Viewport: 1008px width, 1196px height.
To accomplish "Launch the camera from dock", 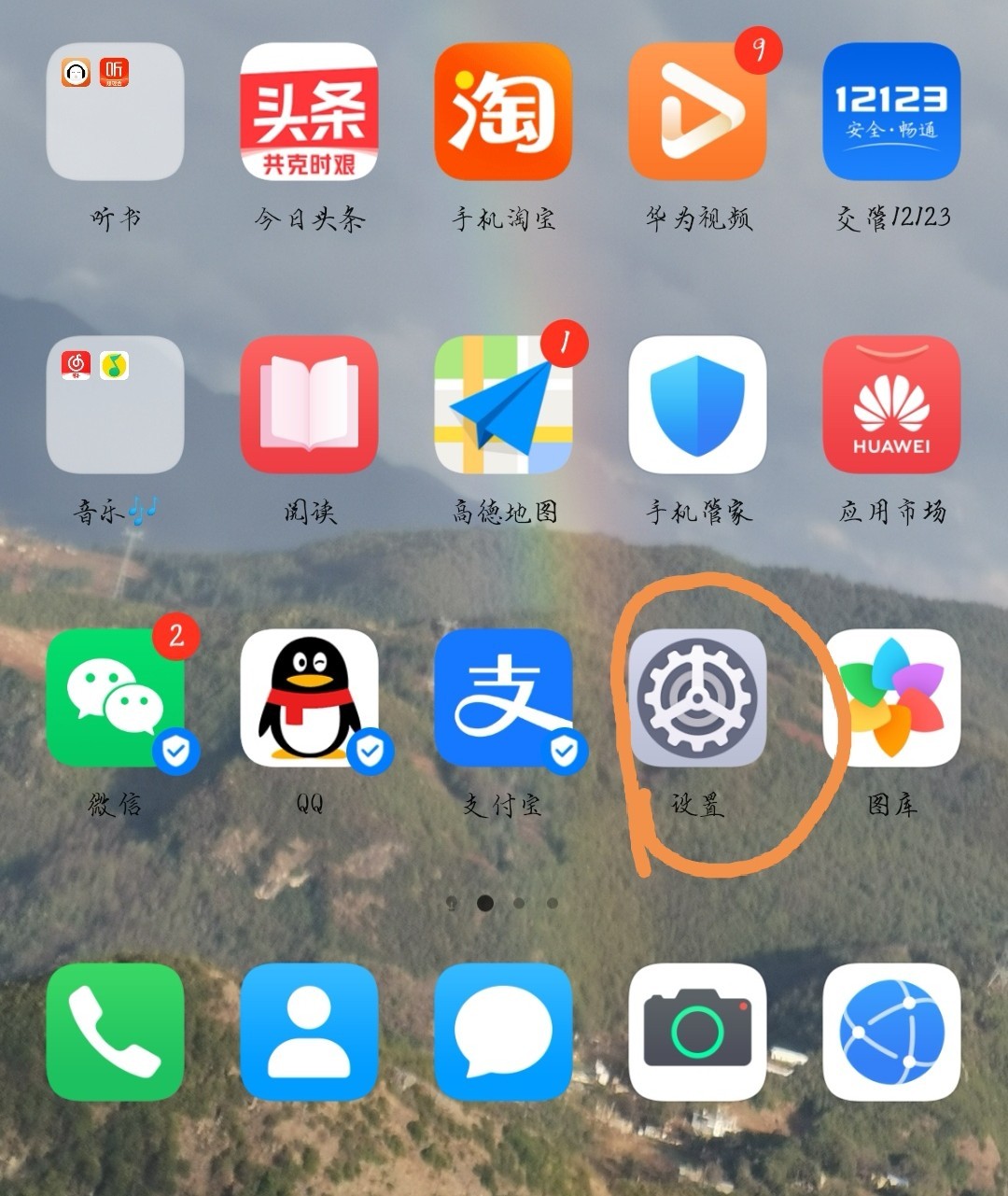I will coord(697,1032).
